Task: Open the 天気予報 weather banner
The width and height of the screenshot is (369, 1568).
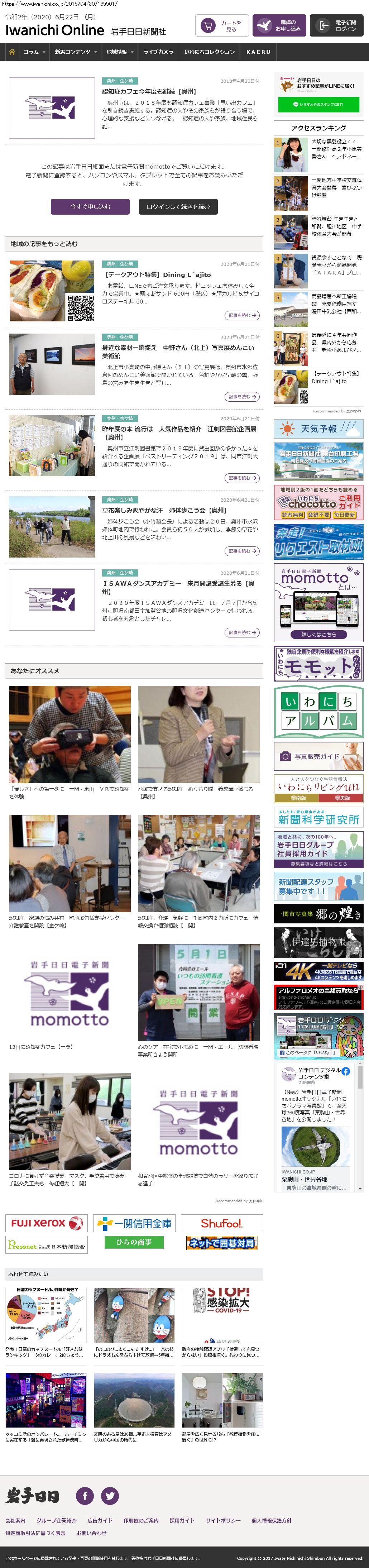Action: 318,429
